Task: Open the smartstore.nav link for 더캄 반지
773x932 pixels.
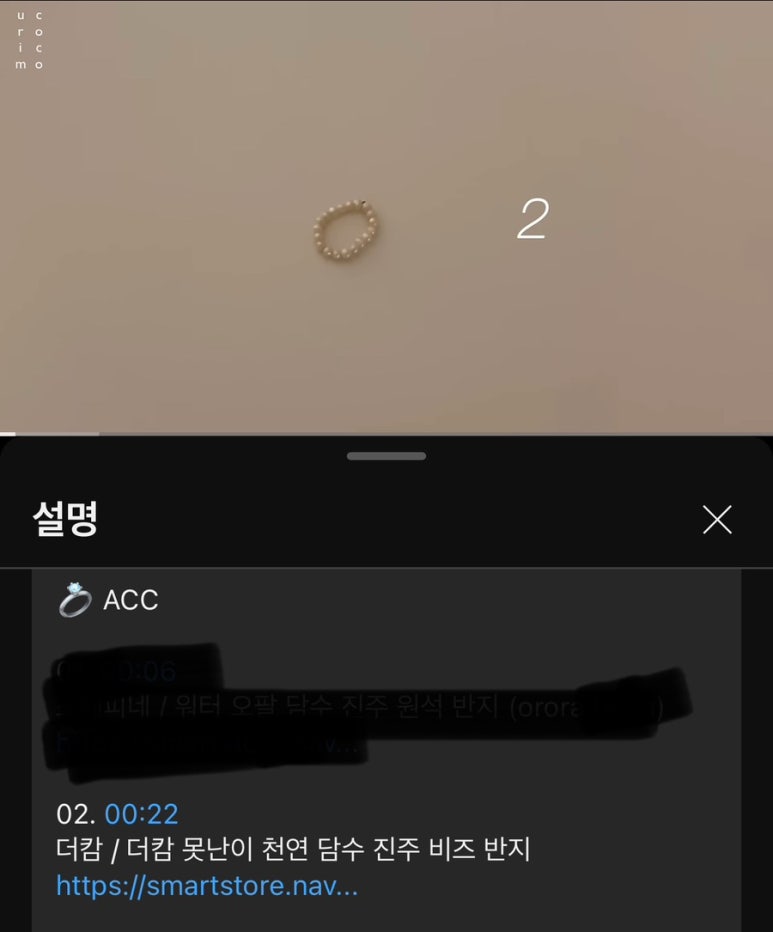Action: 207,886
